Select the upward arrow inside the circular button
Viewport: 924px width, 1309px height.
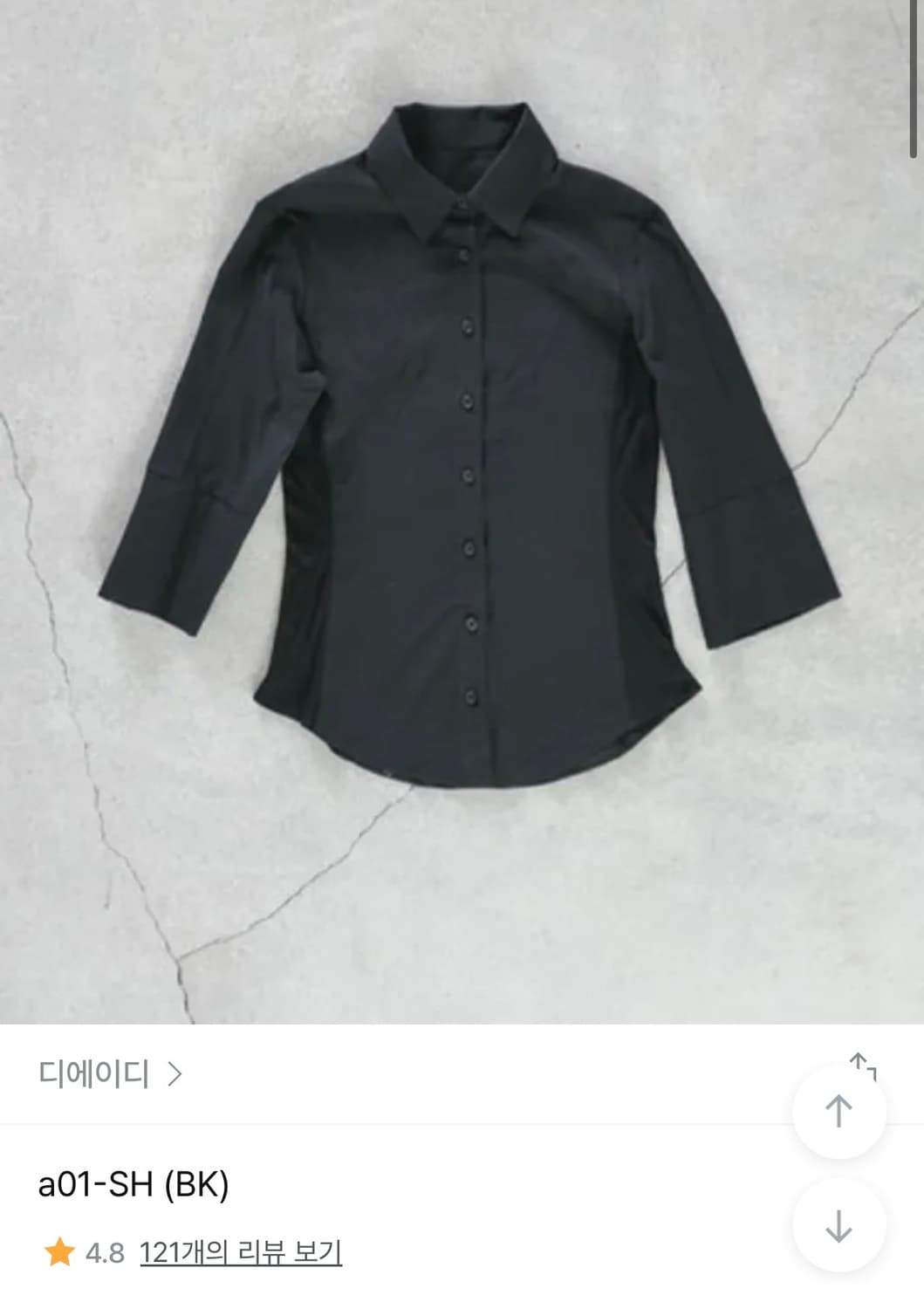[838, 1111]
